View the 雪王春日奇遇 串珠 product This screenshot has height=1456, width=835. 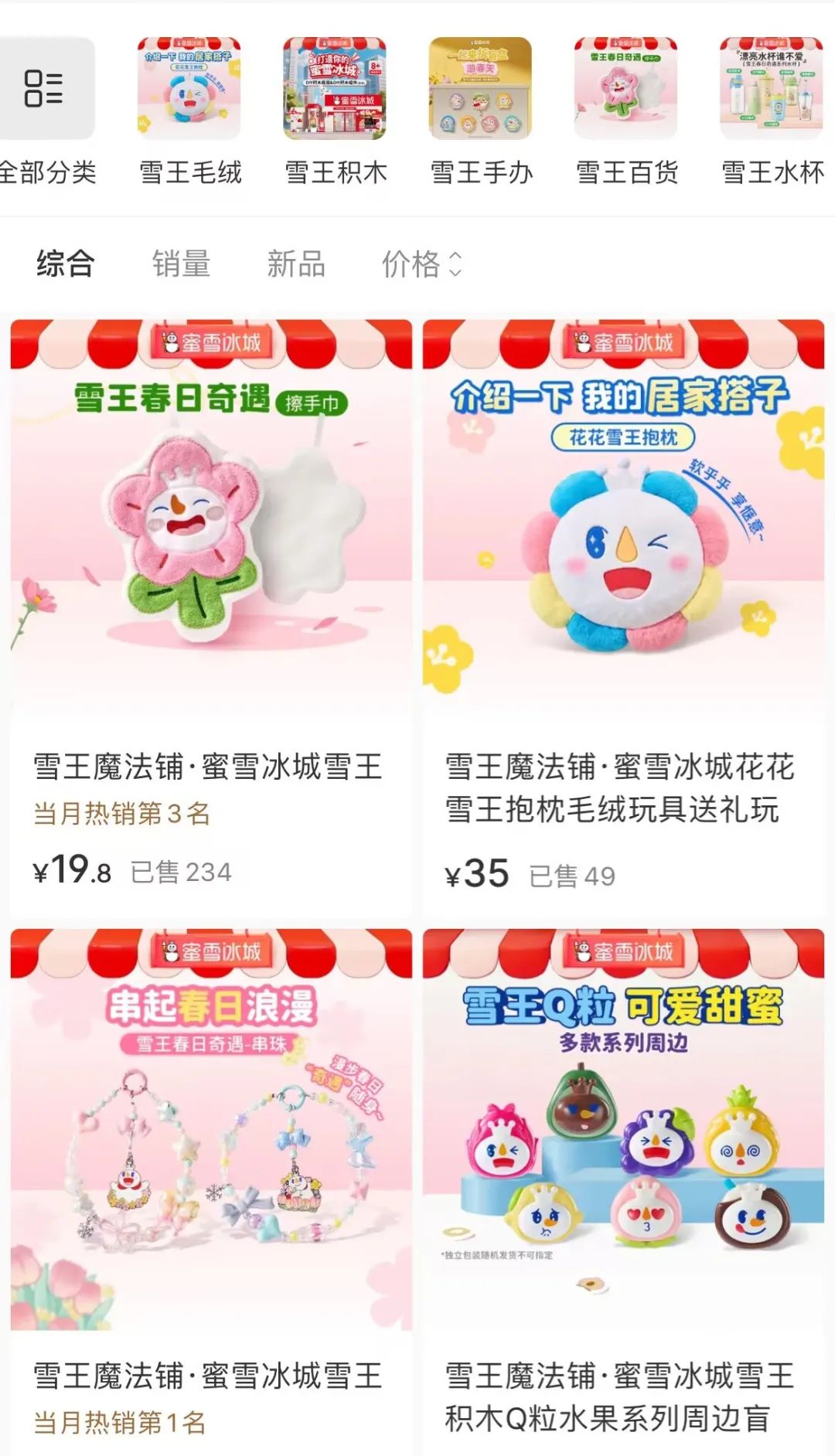211,1192
